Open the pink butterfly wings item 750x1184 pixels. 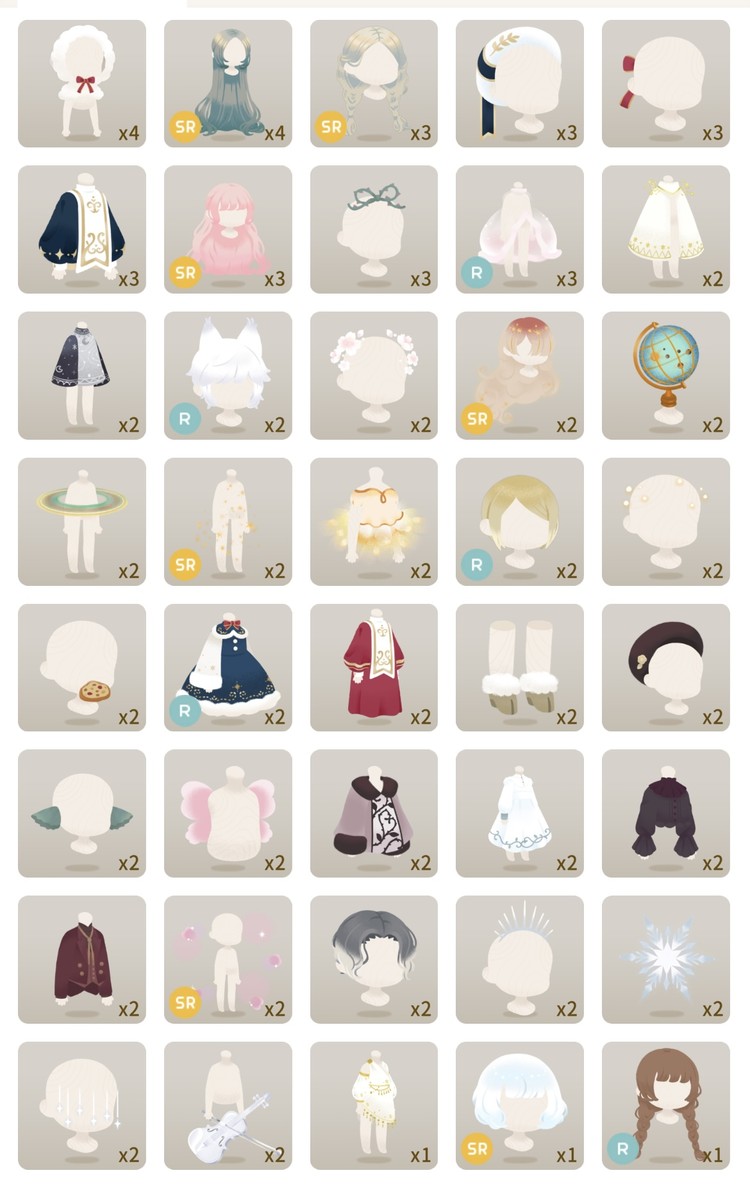[x=228, y=813]
